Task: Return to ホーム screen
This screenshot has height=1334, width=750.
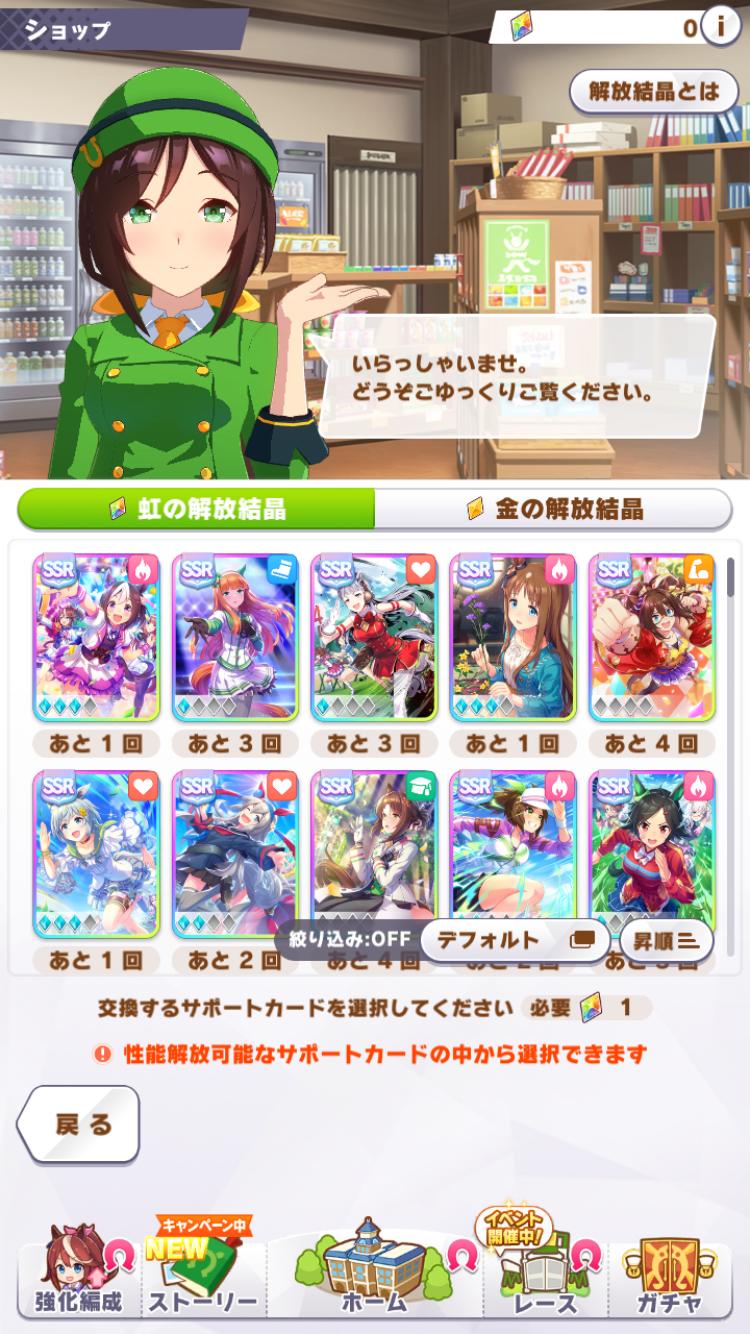Action: (x=375, y=1275)
